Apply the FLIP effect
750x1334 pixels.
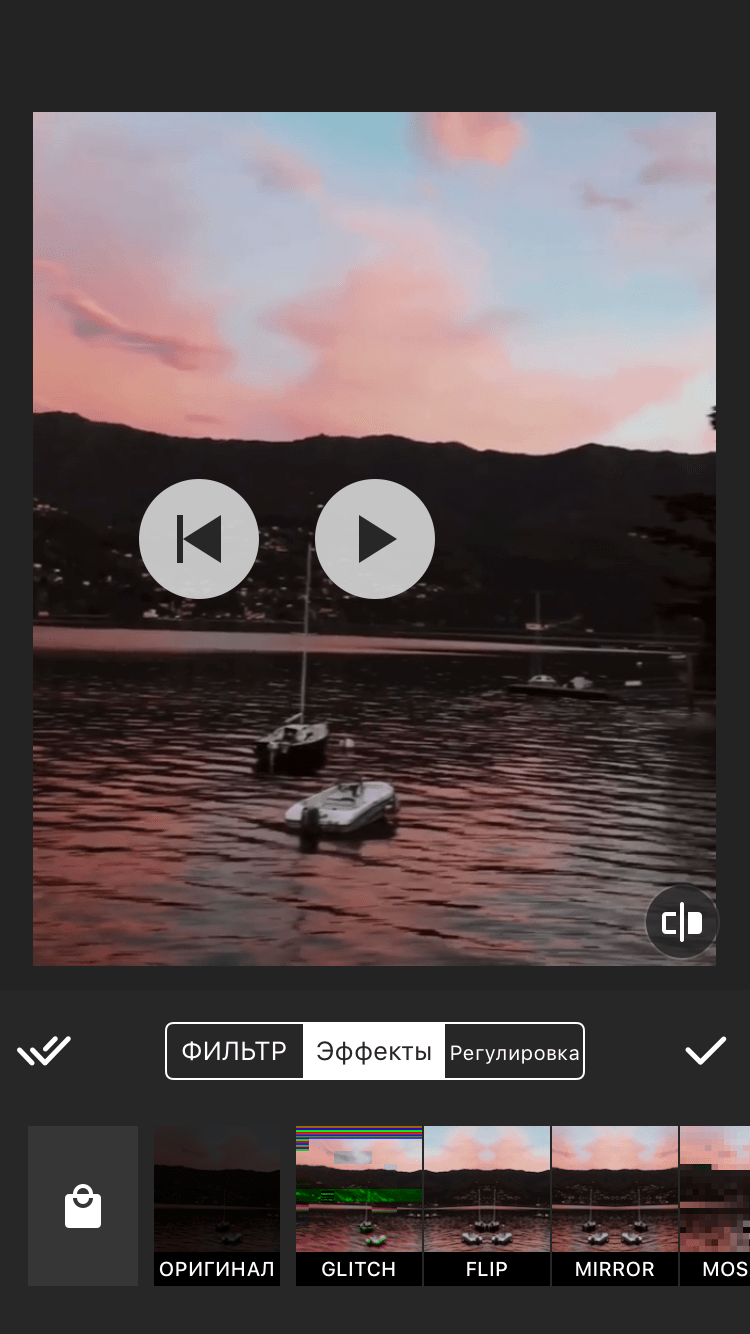coord(487,1205)
